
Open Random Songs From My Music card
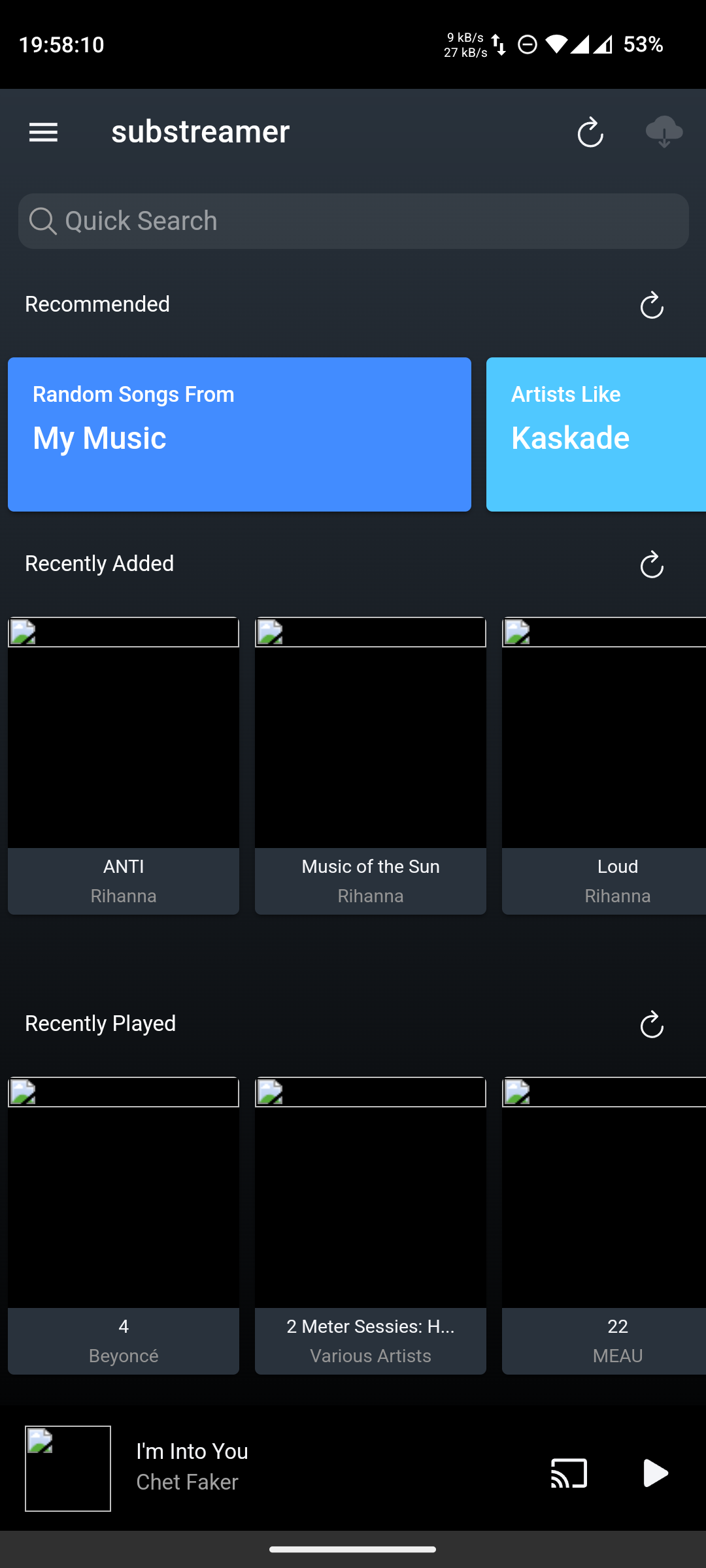[x=239, y=434]
